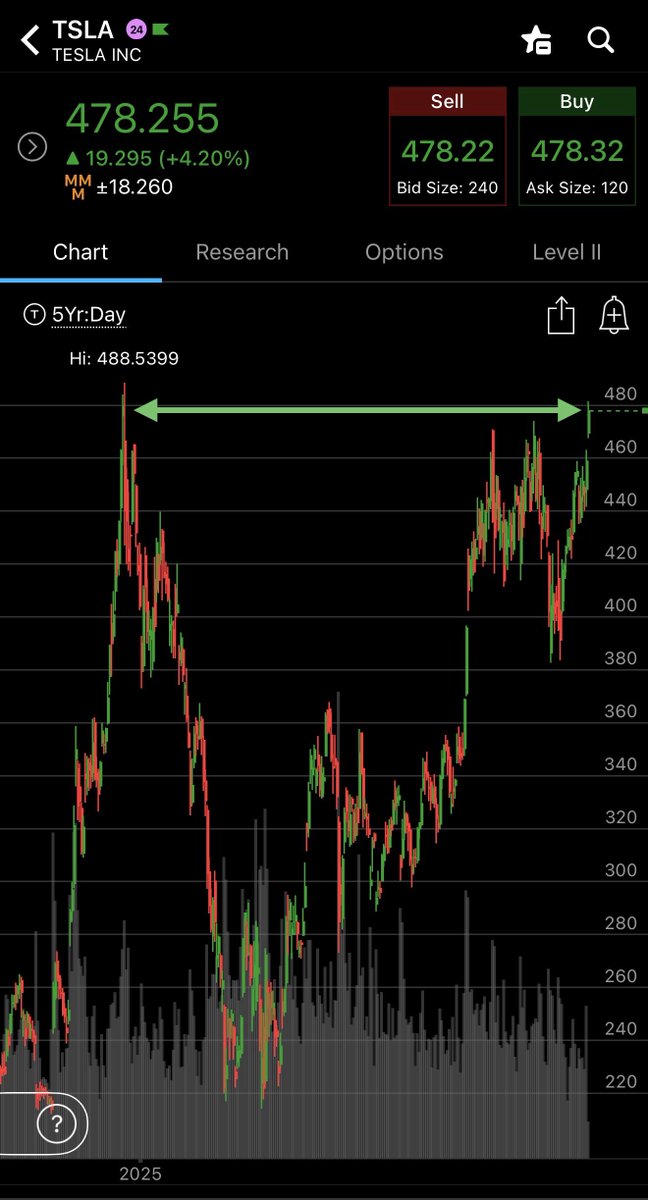The width and height of the screenshot is (648, 1200).
Task: Open the help question mark
Action: point(56,1125)
